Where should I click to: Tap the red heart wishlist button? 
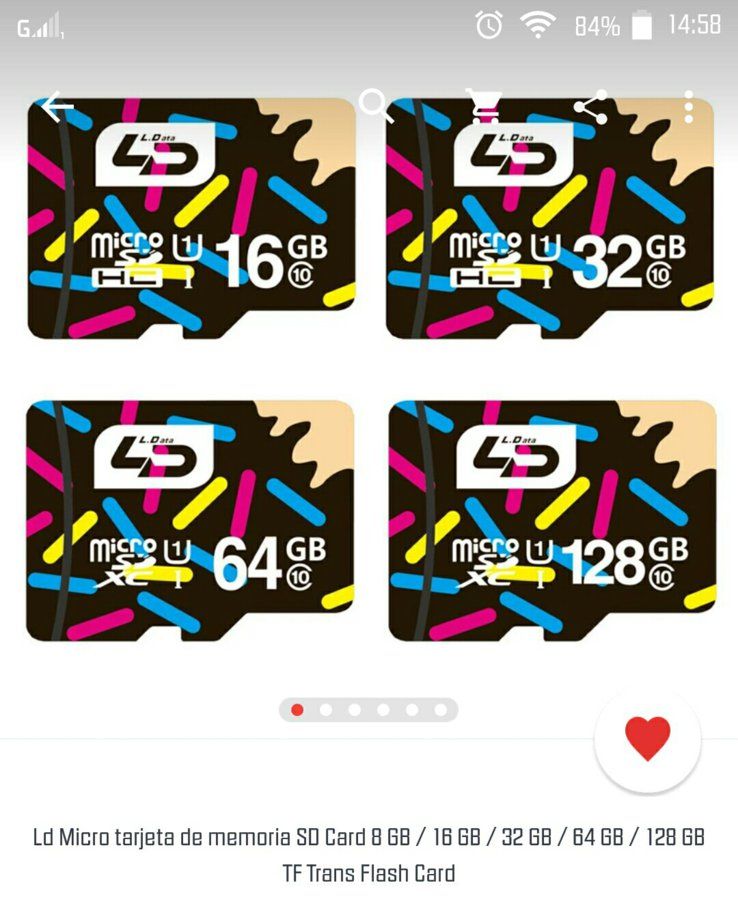[x=647, y=740]
